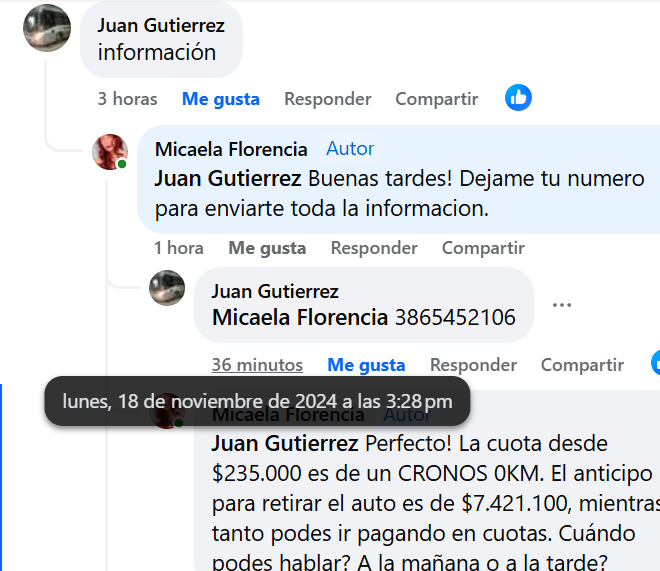Viewport: 660px width, 571px height.
Task: Share Micaela Florencia's 'Buenas tardes' comment
Action: pos(483,248)
